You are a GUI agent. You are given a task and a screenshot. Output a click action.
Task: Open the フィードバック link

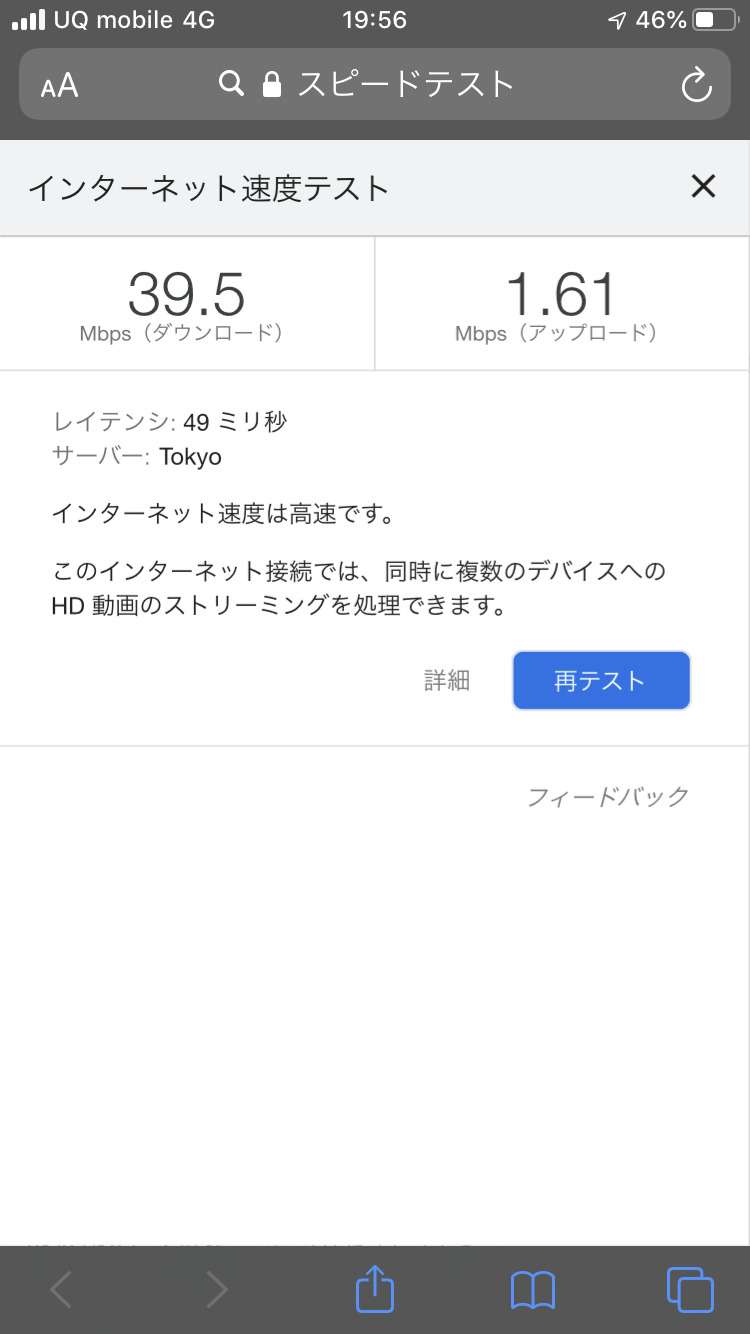[x=608, y=797]
